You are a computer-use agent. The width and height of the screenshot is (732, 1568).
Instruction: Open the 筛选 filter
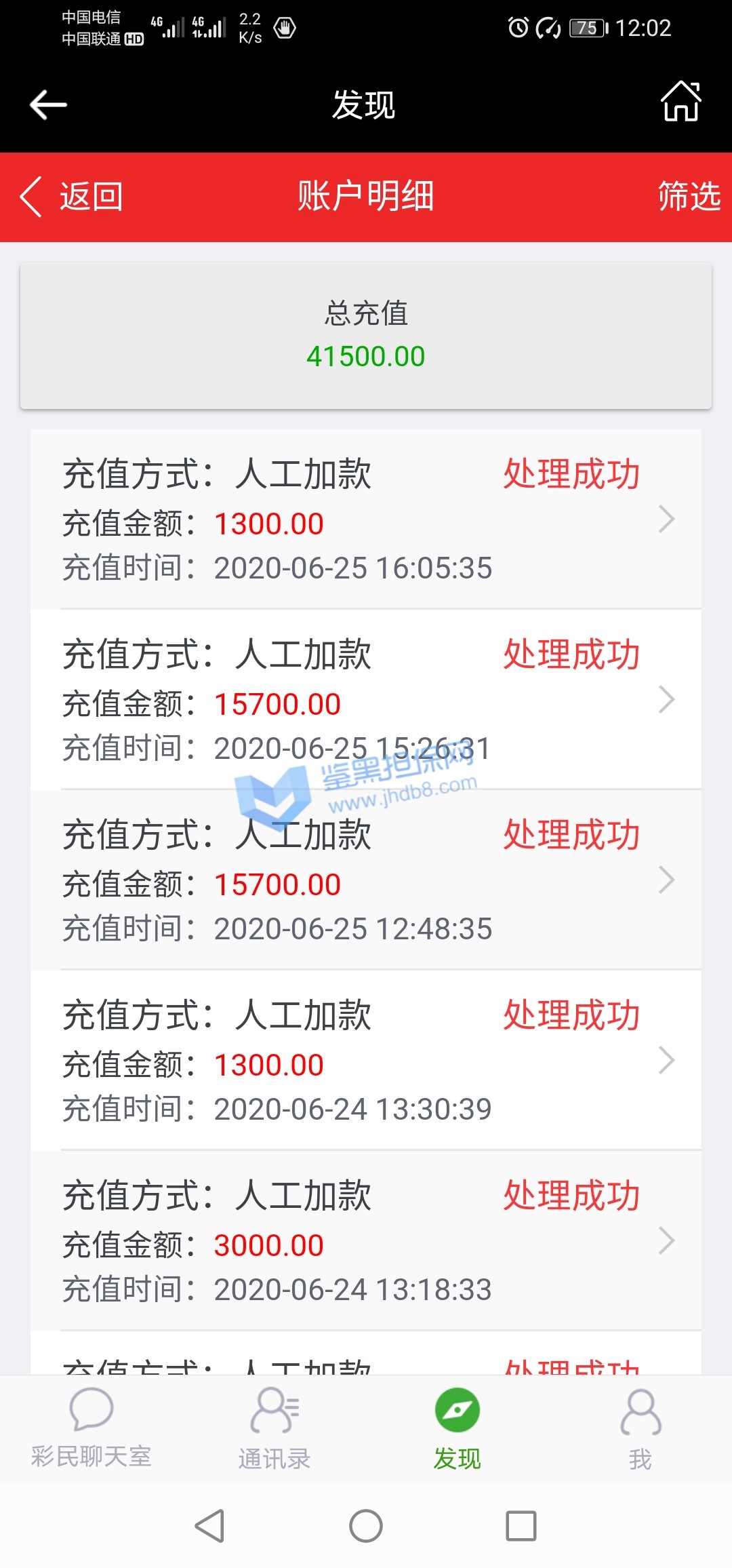pyautogui.click(x=689, y=197)
